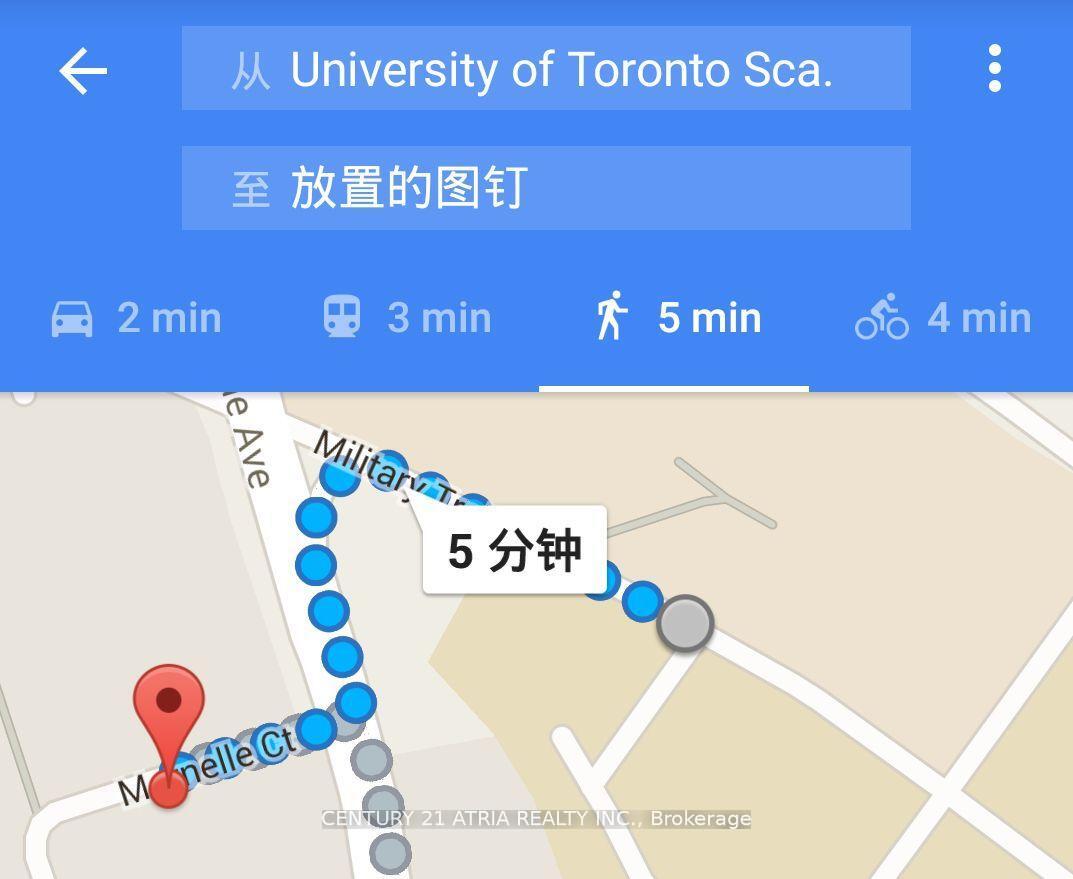Switch to driving directions, 2 min

(136, 318)
